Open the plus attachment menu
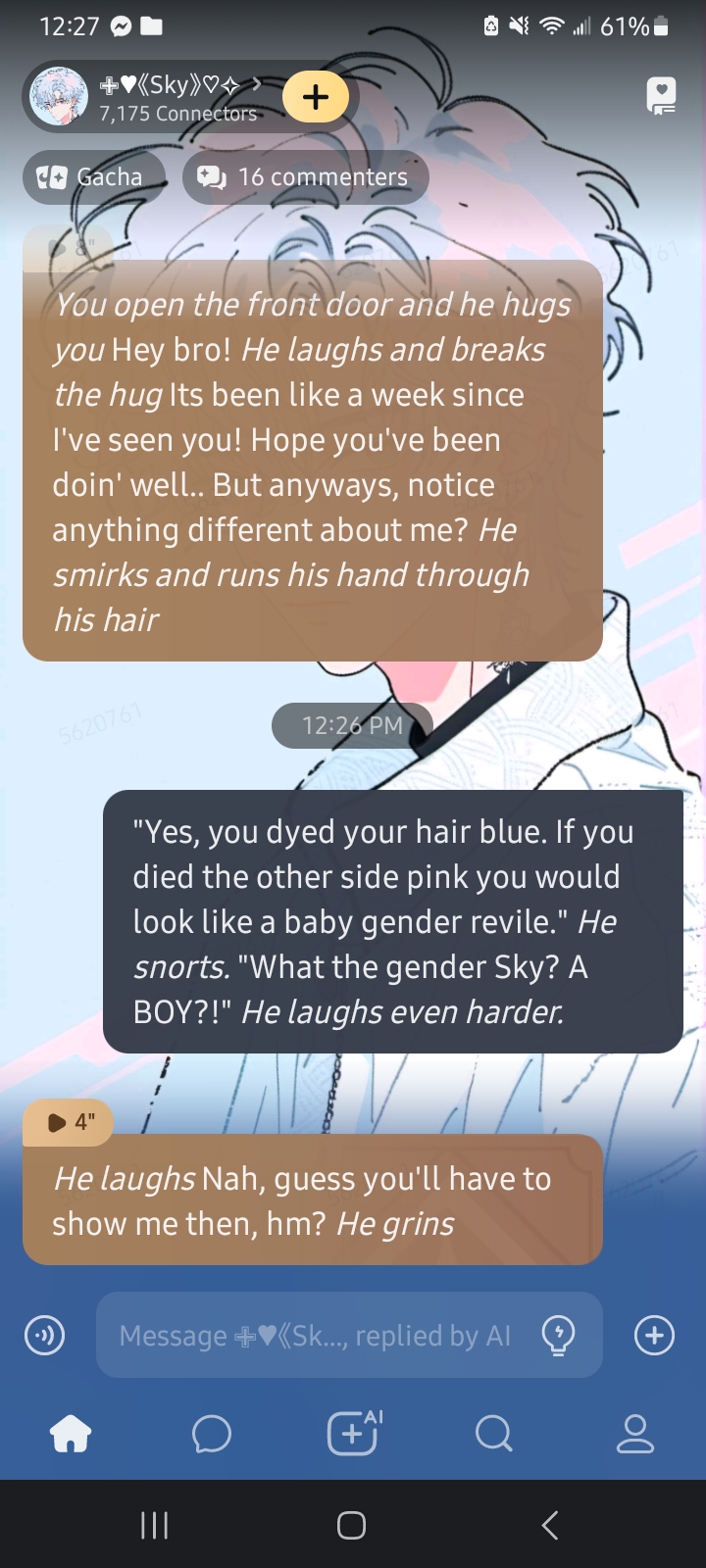 pyautogui.click(x=654, y=1335)
